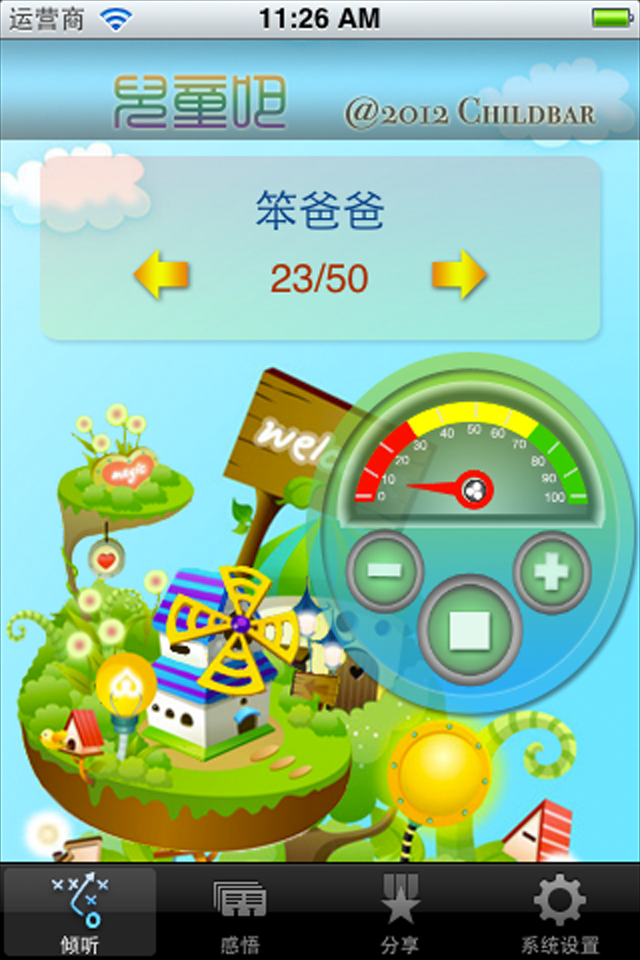
Task: Stop playback with the square button
Action: 469,631
